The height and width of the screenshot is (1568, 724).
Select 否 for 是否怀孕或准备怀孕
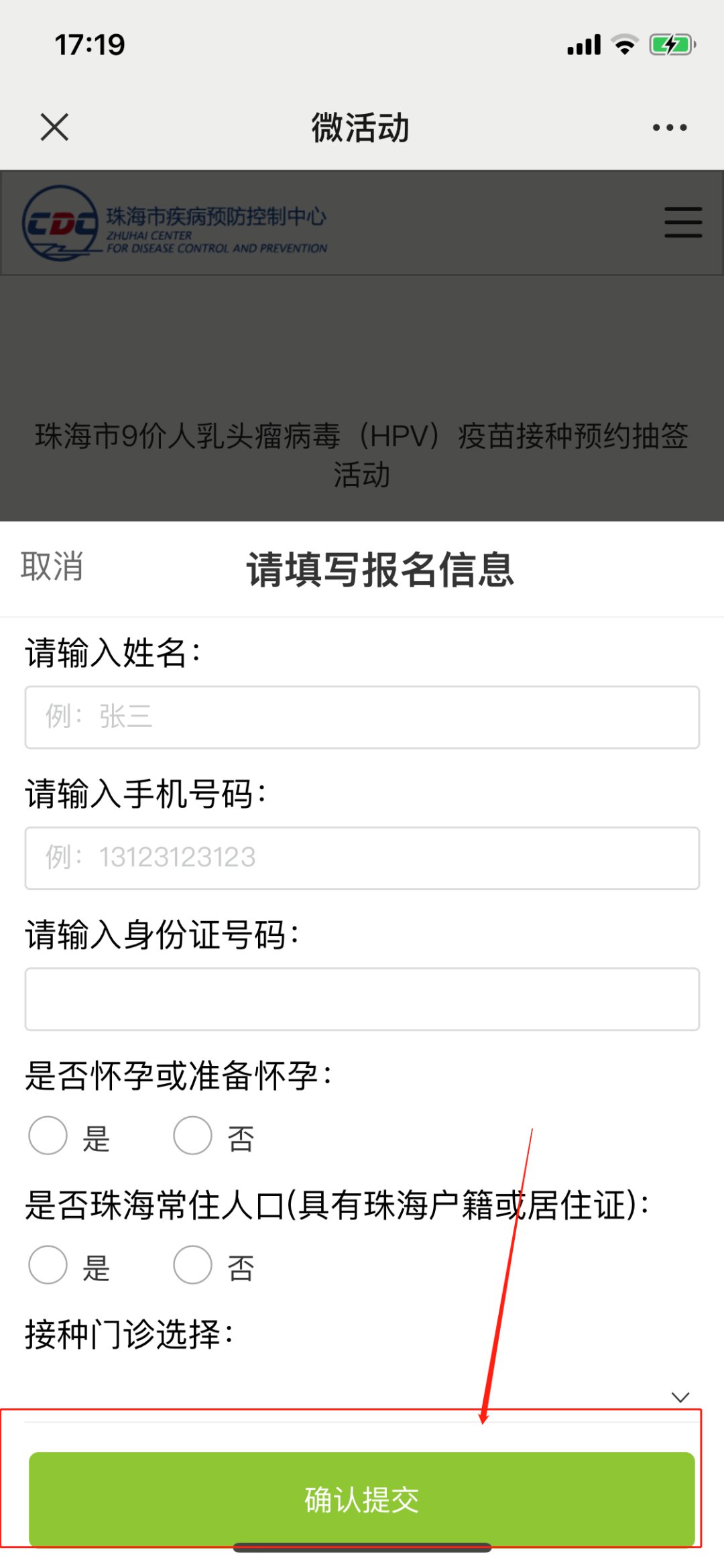pos(193,1136)
